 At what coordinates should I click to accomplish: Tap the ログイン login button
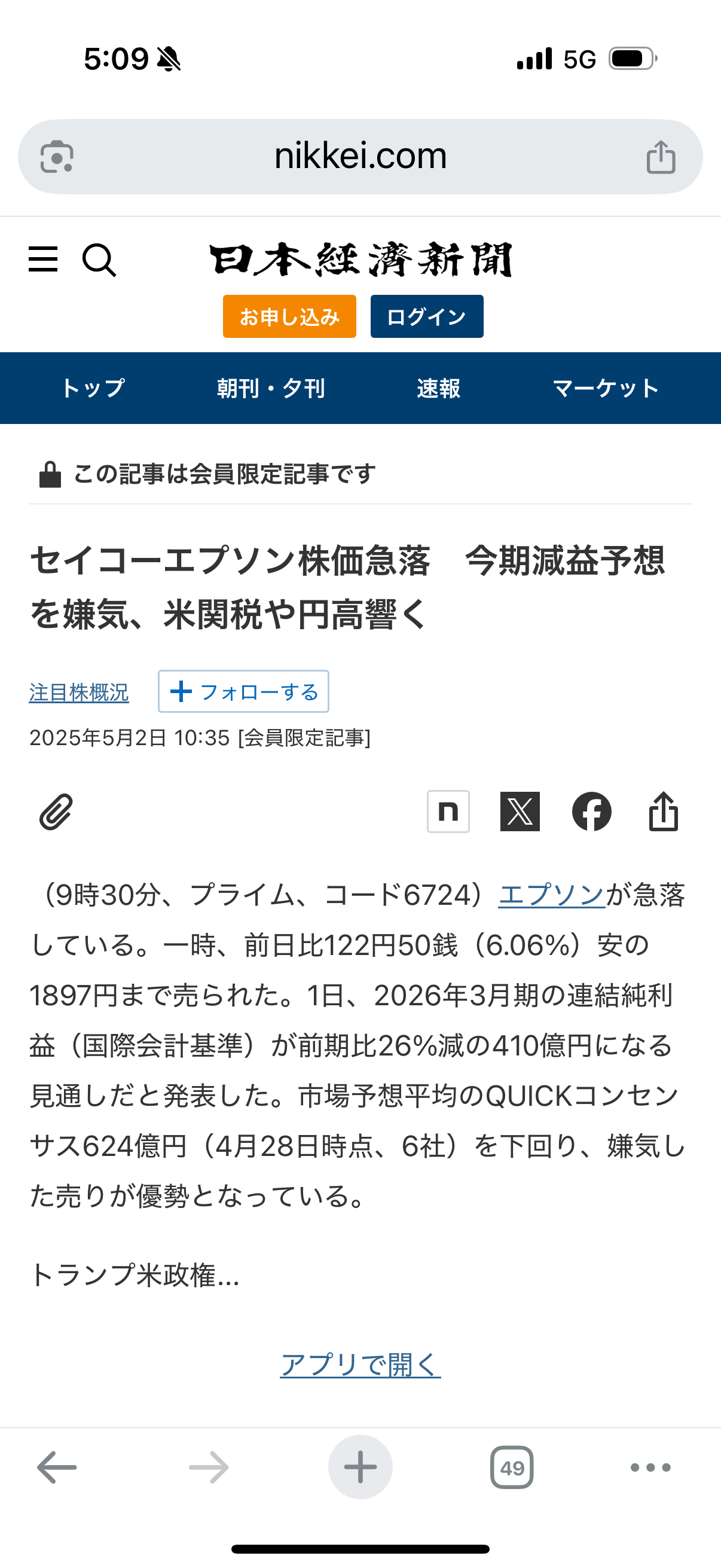tap(427, 316)
